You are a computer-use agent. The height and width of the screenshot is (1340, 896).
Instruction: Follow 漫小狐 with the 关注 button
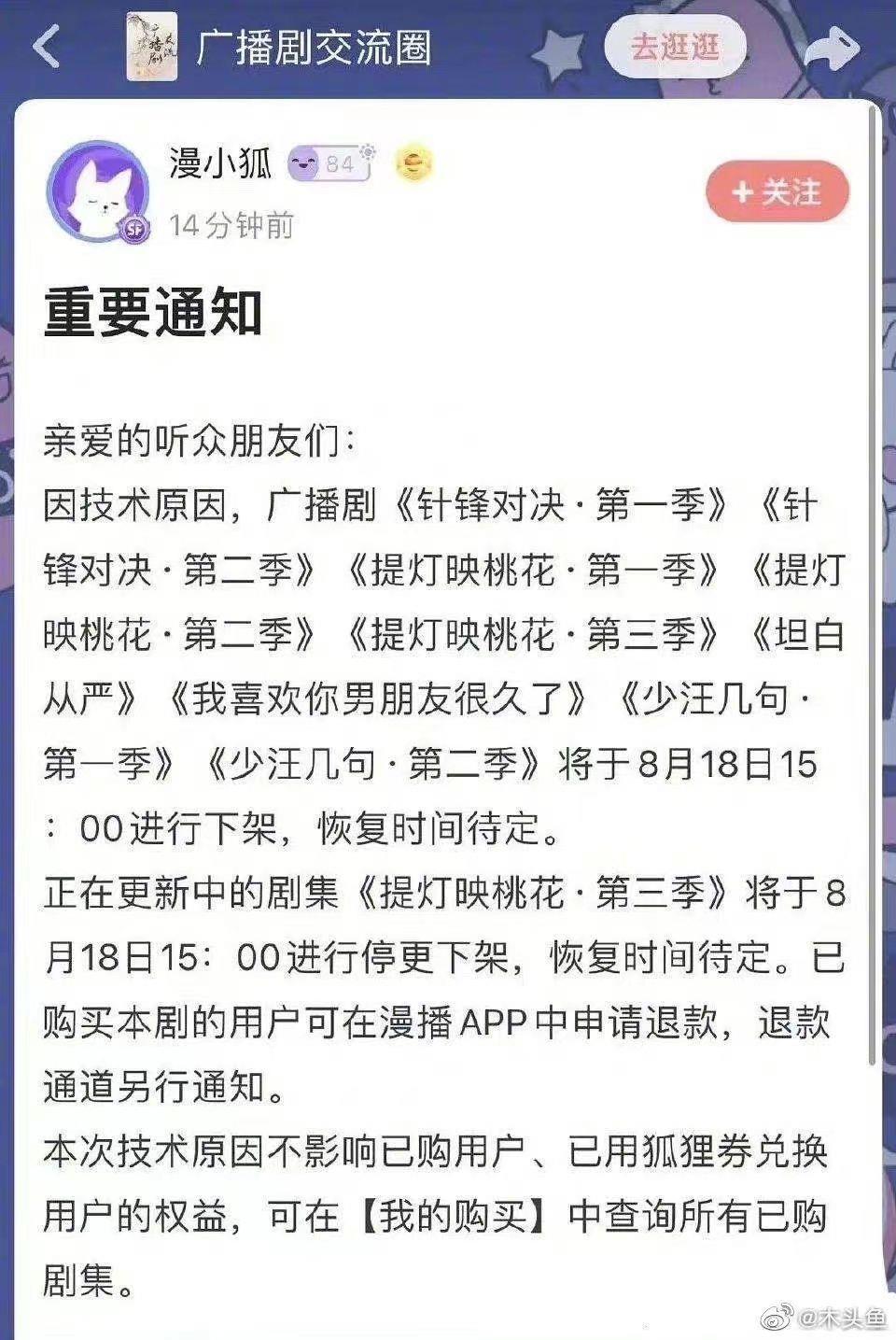777,192
